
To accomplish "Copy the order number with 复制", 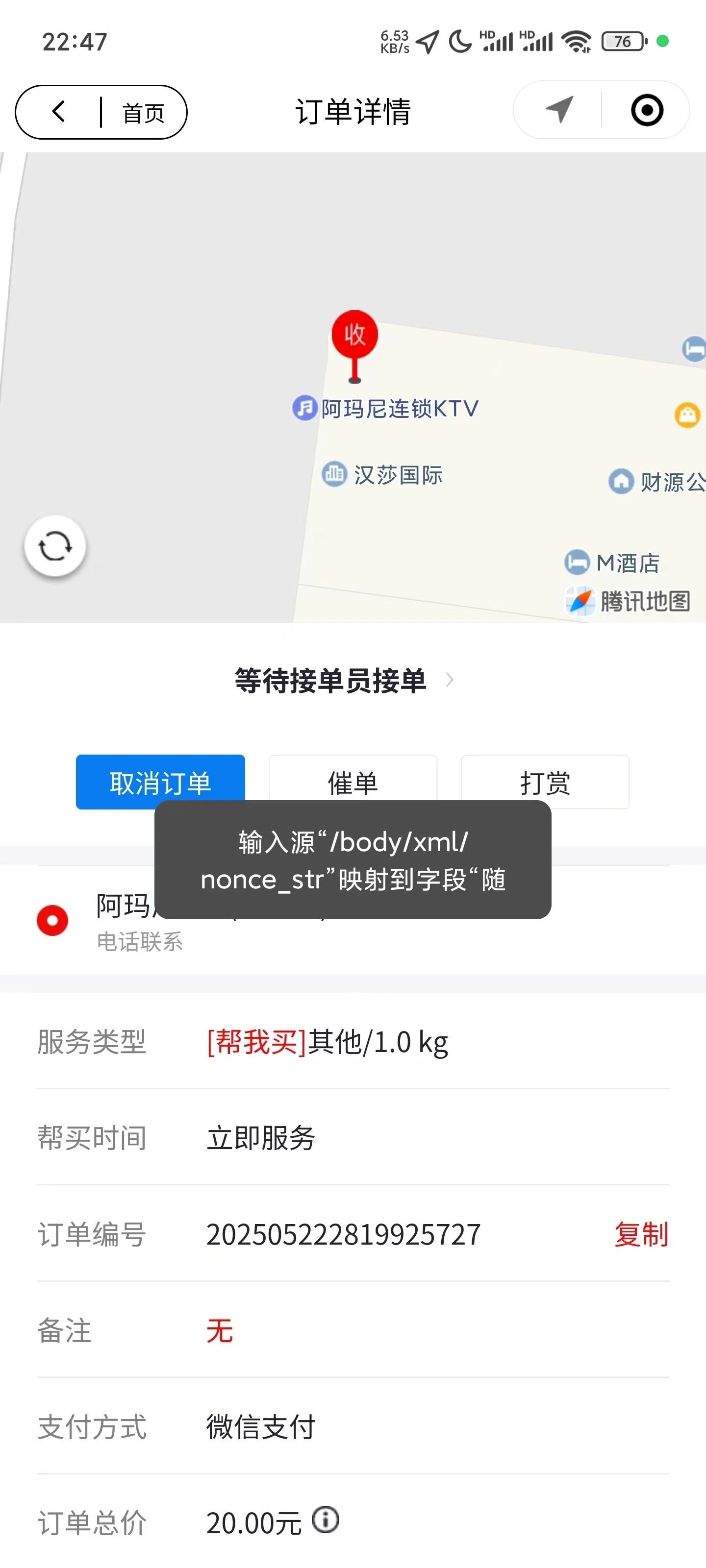I will pos(641,1234).
